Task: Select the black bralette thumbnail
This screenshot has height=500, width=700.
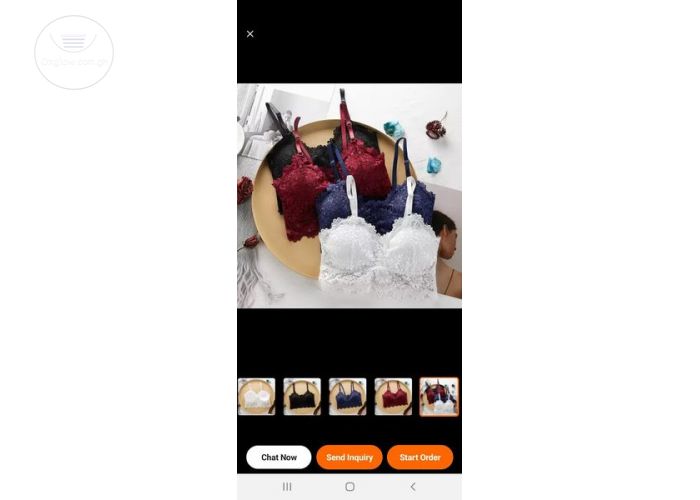Action: (302, 396)
